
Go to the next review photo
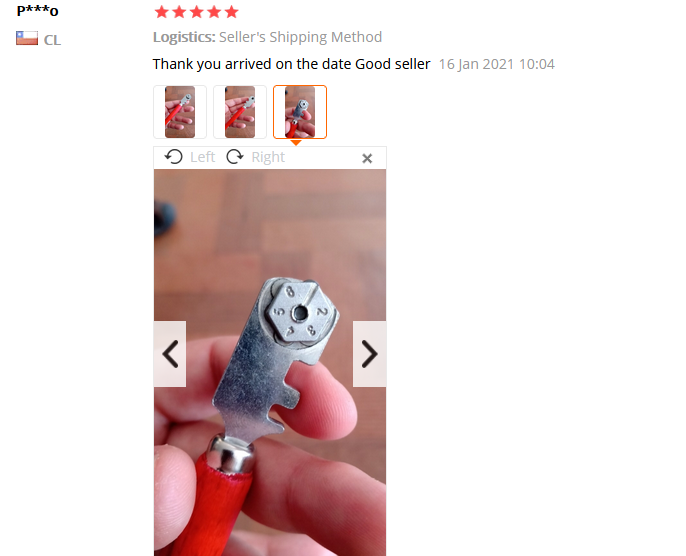[x=369, y=353]
